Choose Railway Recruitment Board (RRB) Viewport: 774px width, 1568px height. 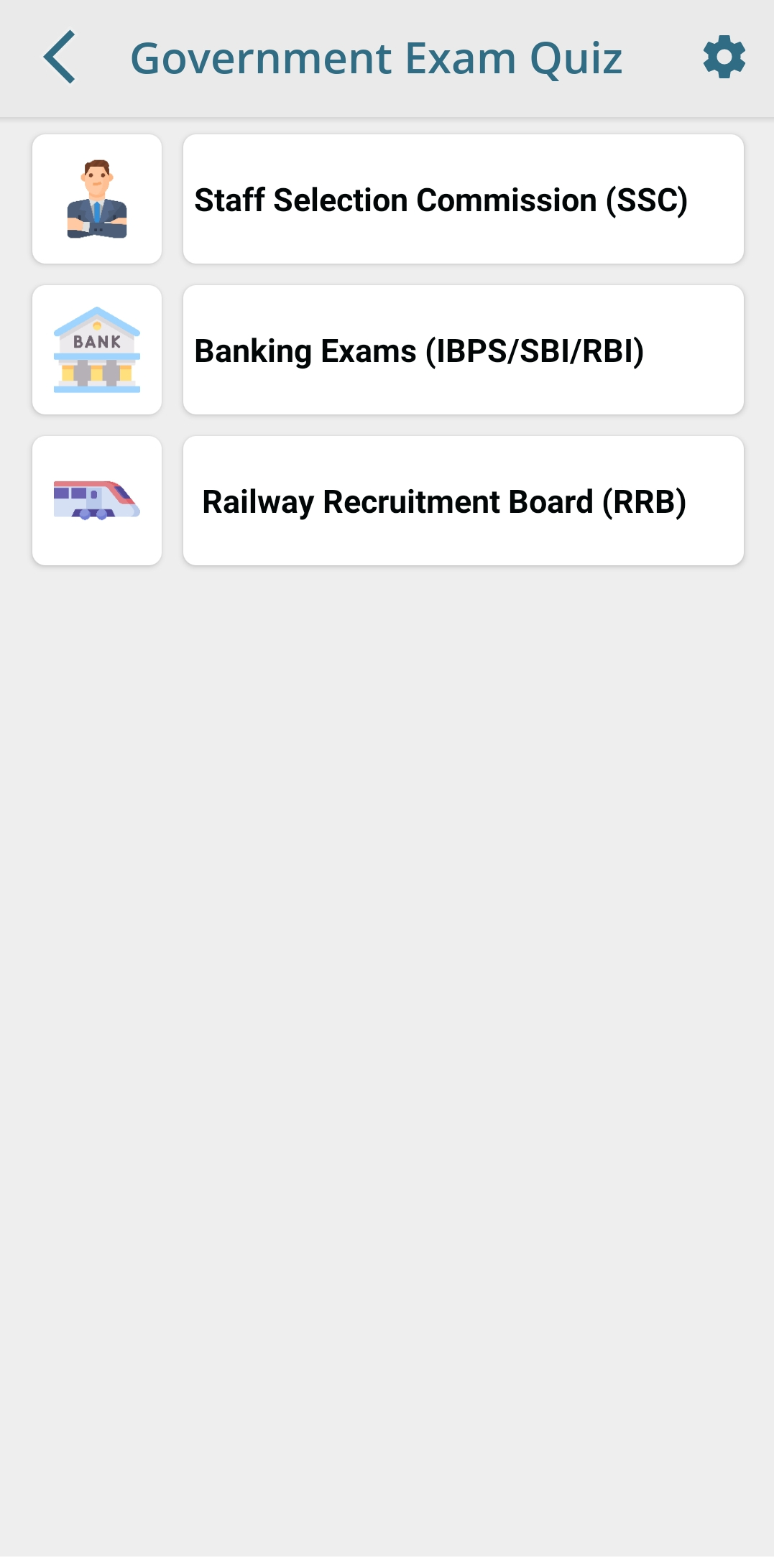463,501
